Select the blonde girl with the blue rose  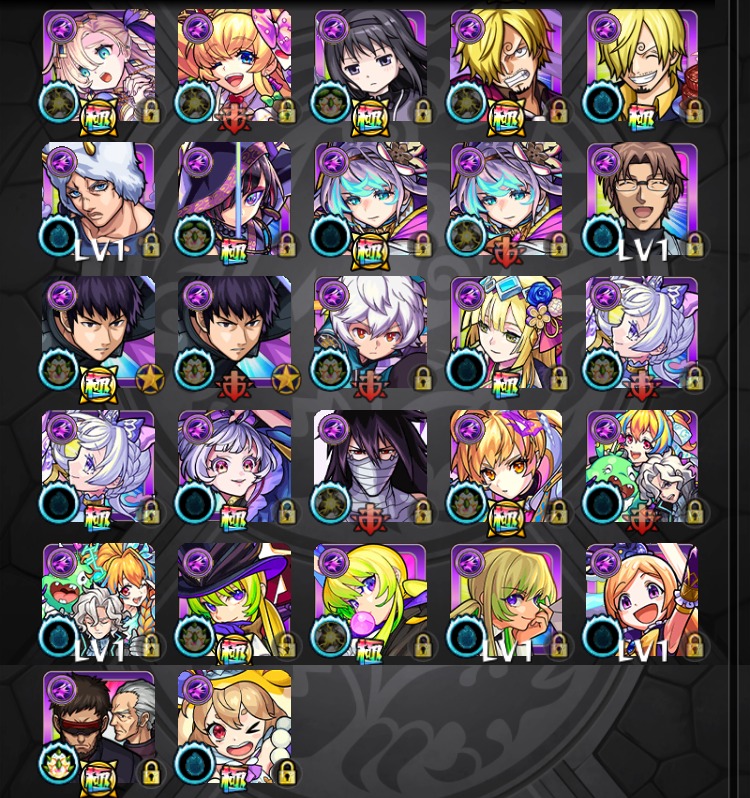506,334
